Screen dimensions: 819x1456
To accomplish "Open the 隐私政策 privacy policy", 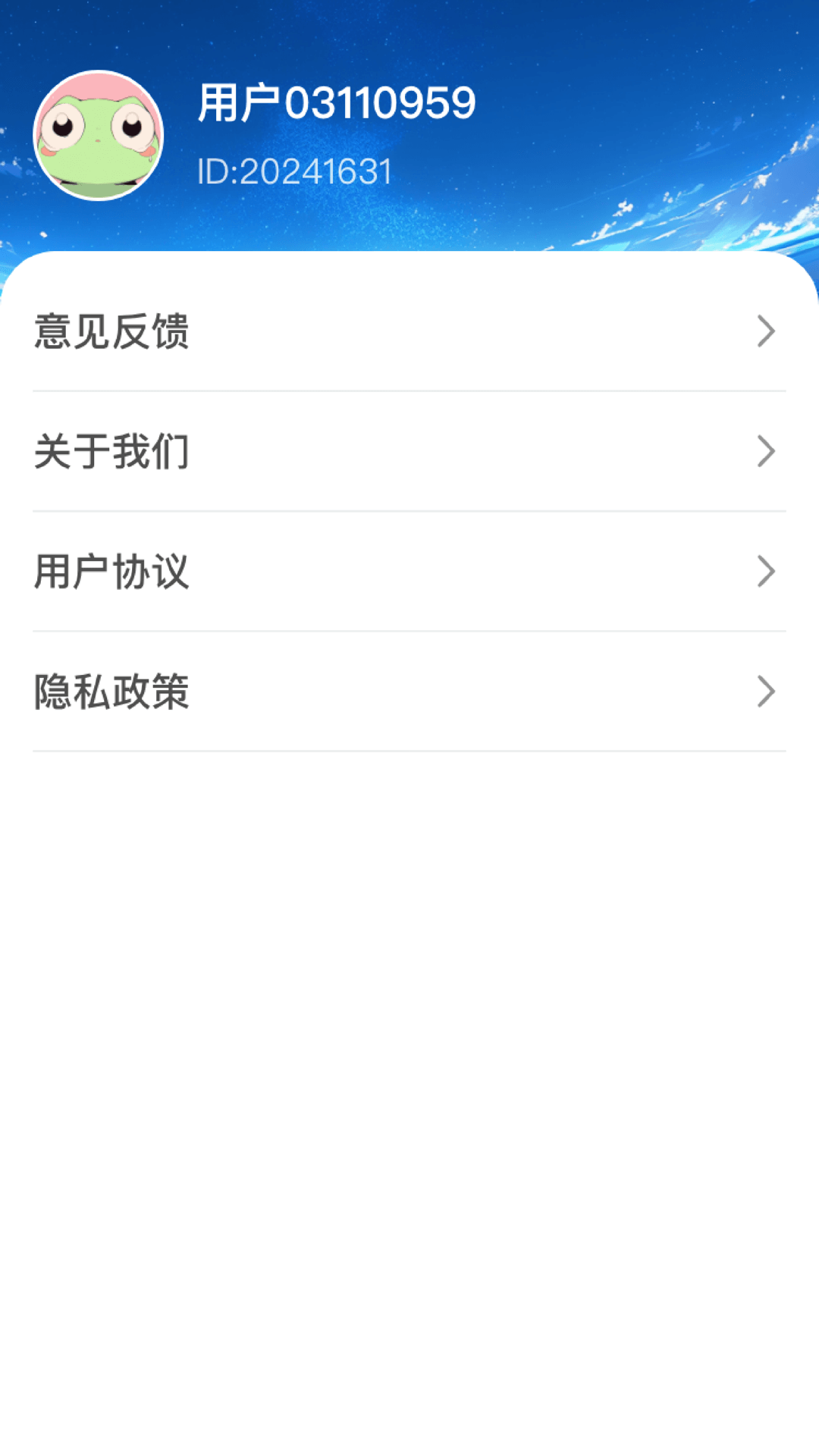I will [409, 691].
